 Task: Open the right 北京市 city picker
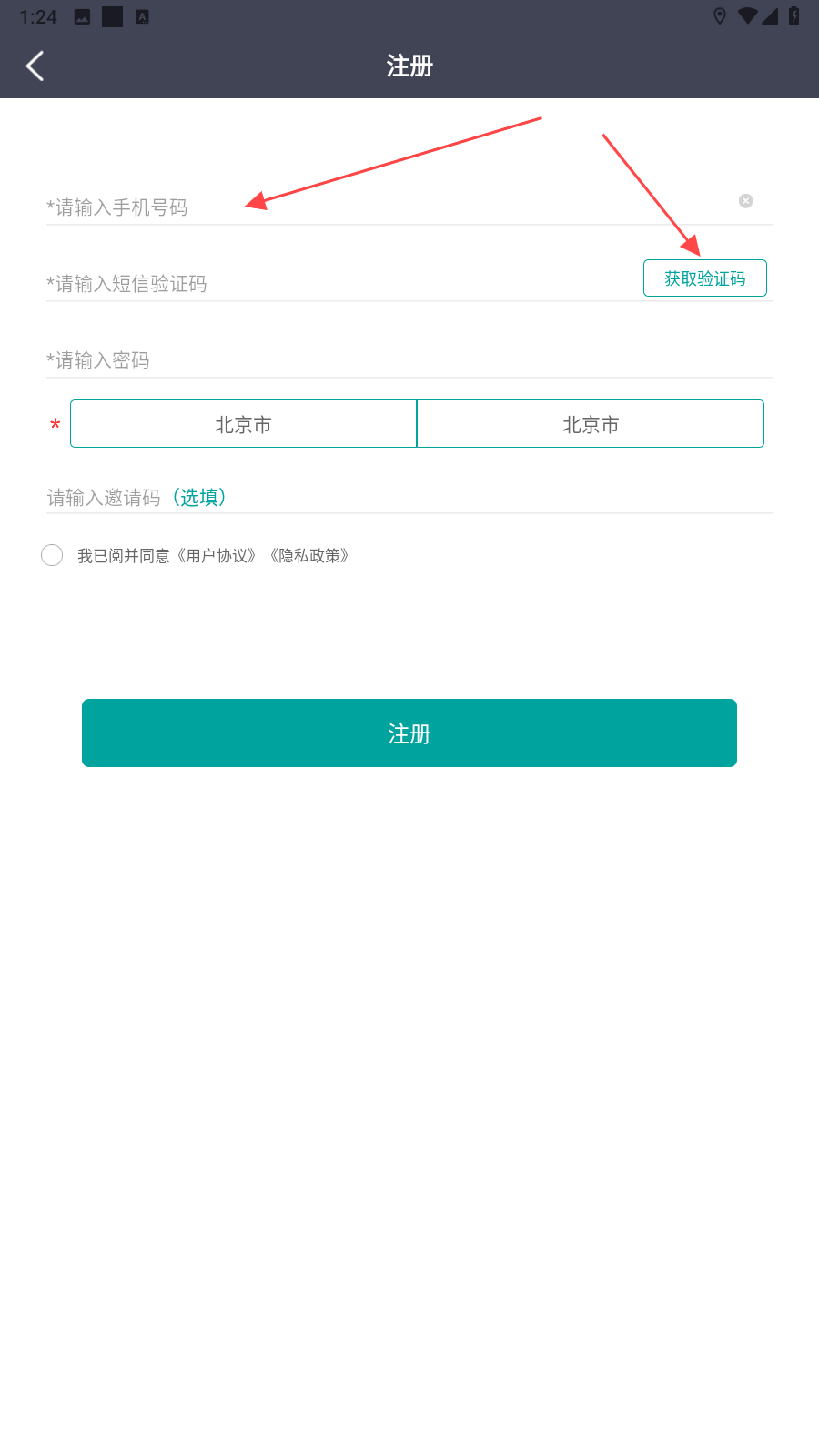point(590,424)
